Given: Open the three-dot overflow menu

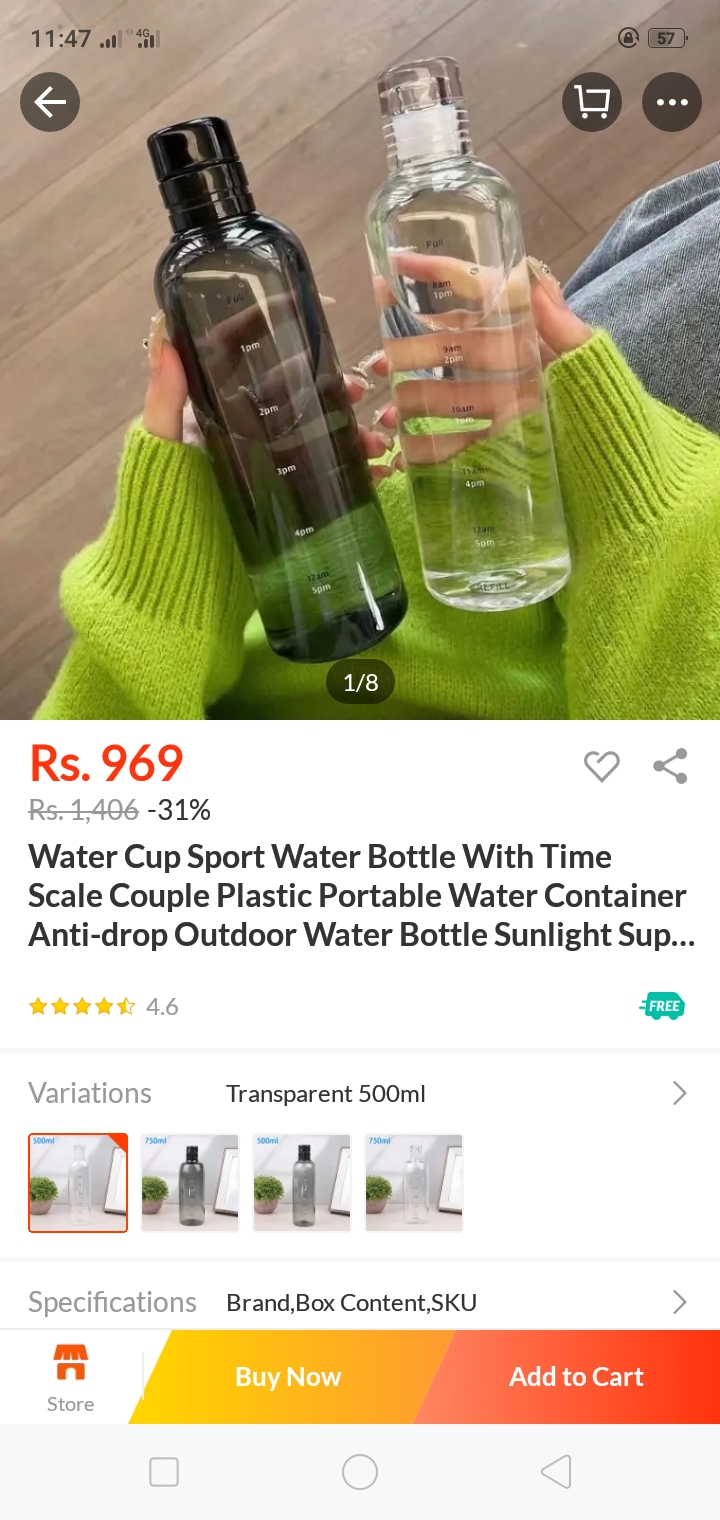Looking at the screenshot, I should 672,102.
